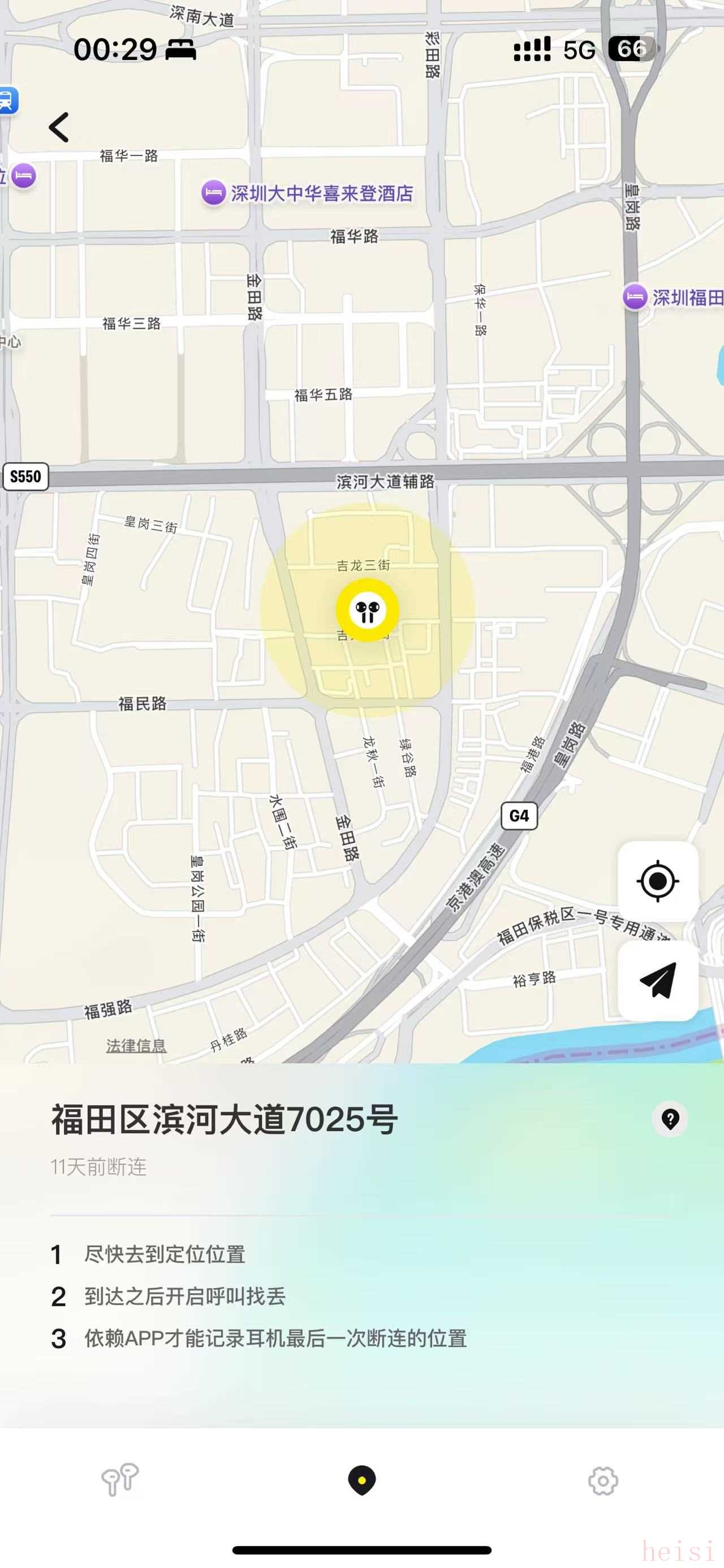Open the location help pin icon

pos(670,1119)
